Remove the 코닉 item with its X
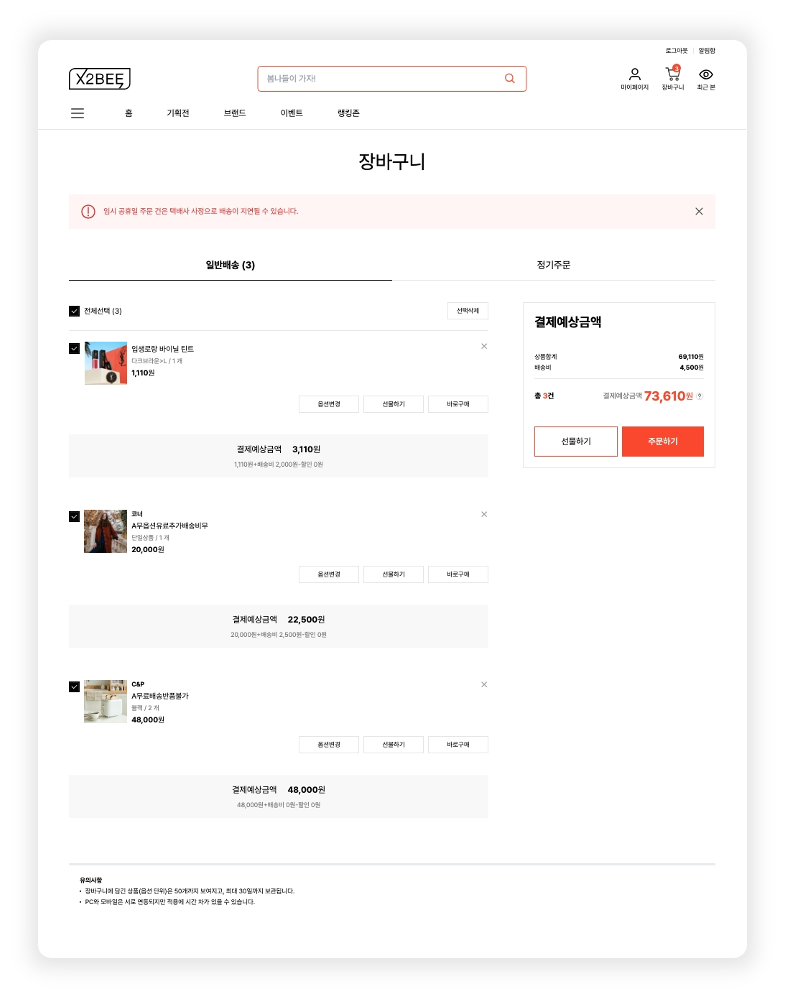The image size is (785, 998). [x=484, y=514]
